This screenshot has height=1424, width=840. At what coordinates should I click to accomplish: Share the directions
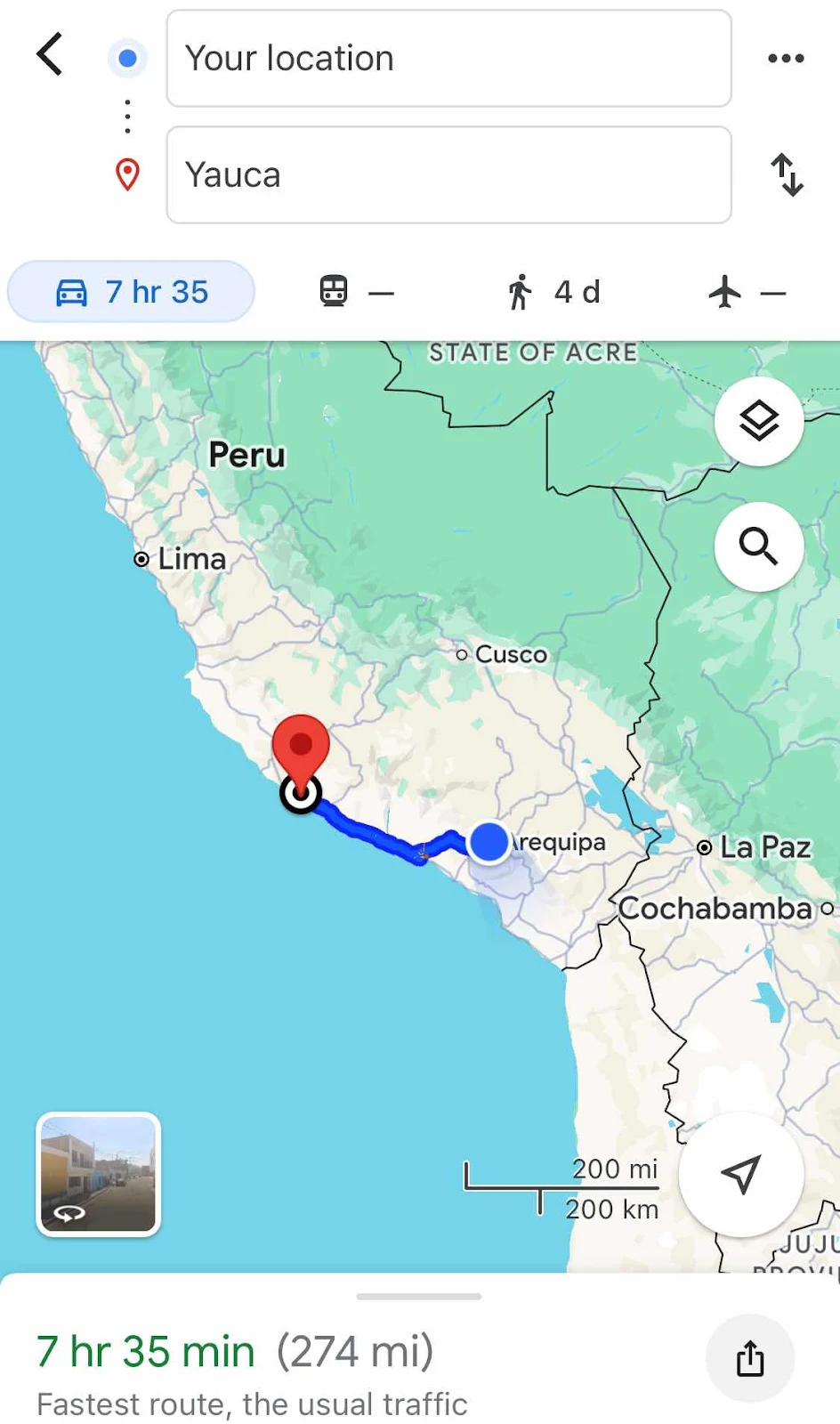click(749, 1358)
